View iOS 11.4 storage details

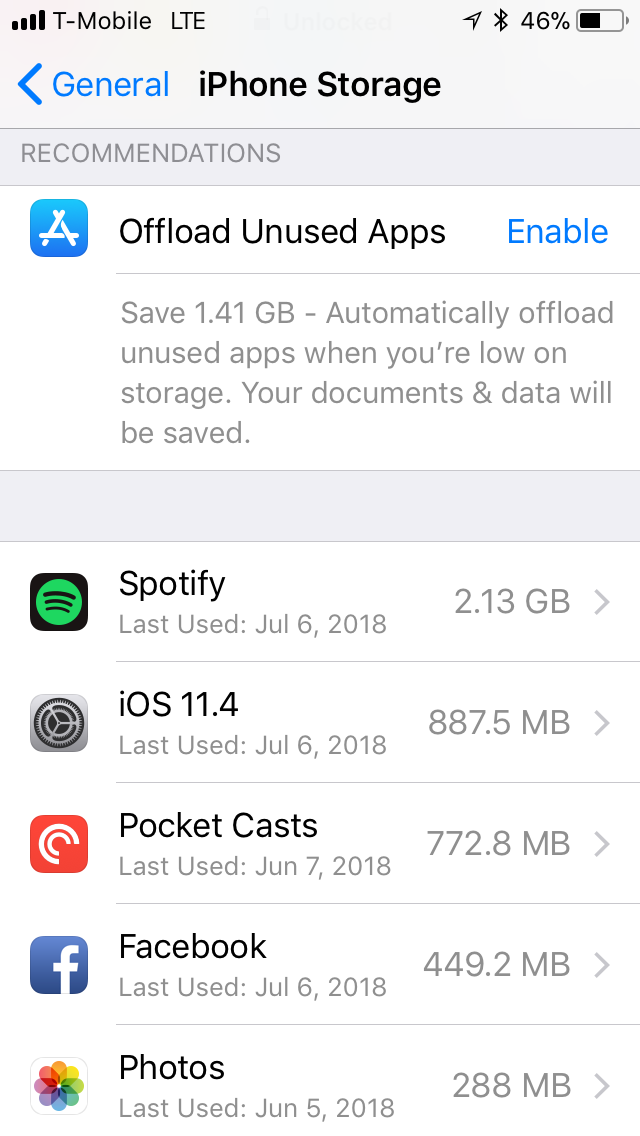pyautogui.click(x=320, y=722)
